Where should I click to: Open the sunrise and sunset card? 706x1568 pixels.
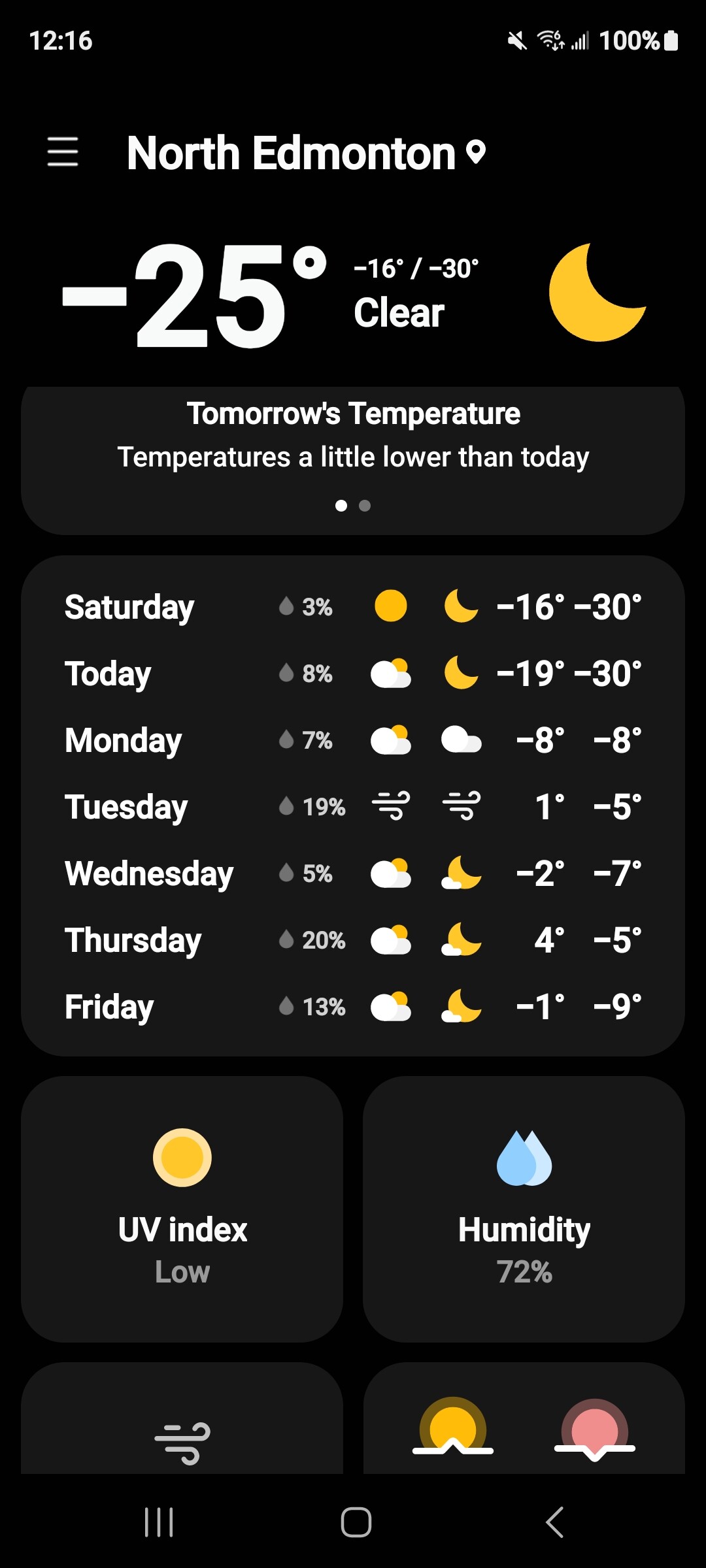click(524, 1418)
